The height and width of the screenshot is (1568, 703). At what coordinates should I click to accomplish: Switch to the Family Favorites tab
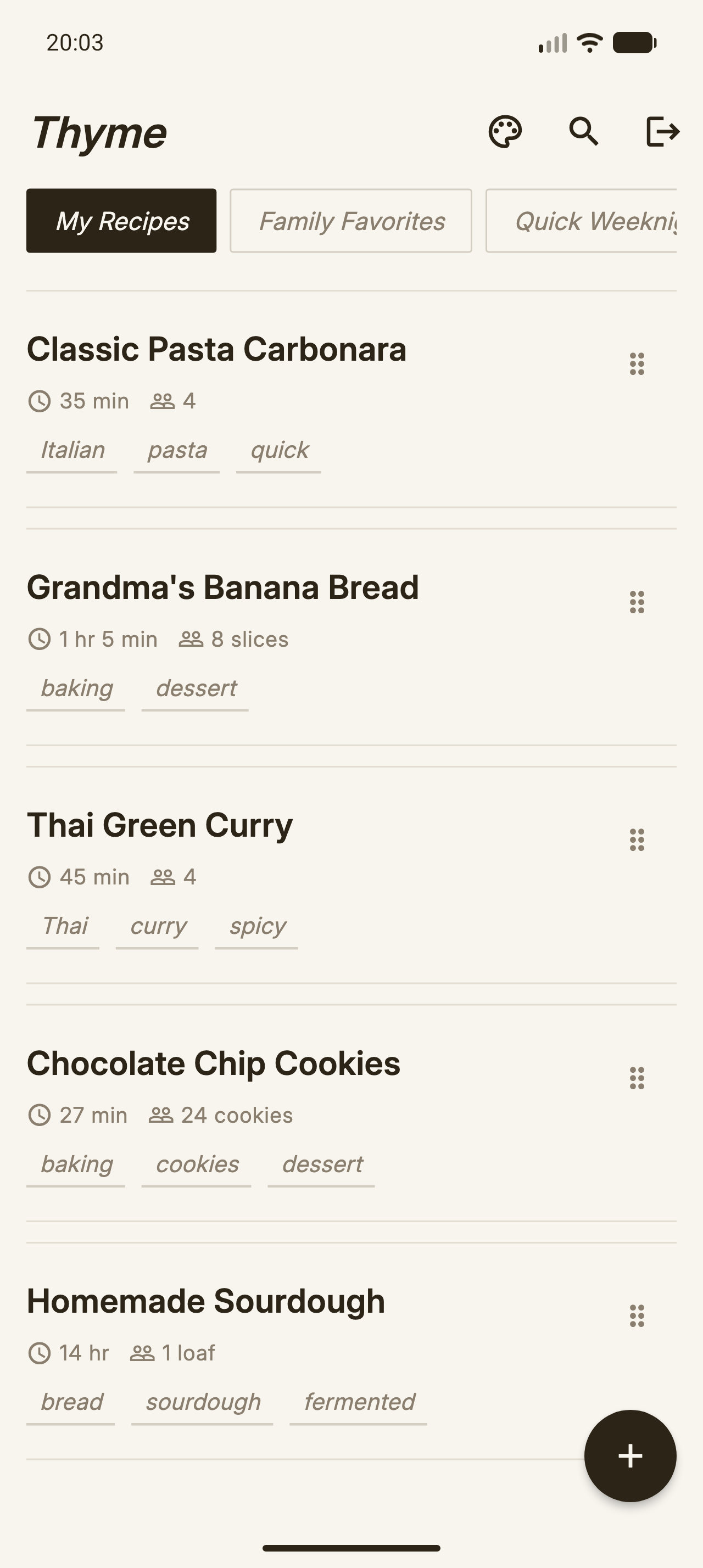(350, 221)
